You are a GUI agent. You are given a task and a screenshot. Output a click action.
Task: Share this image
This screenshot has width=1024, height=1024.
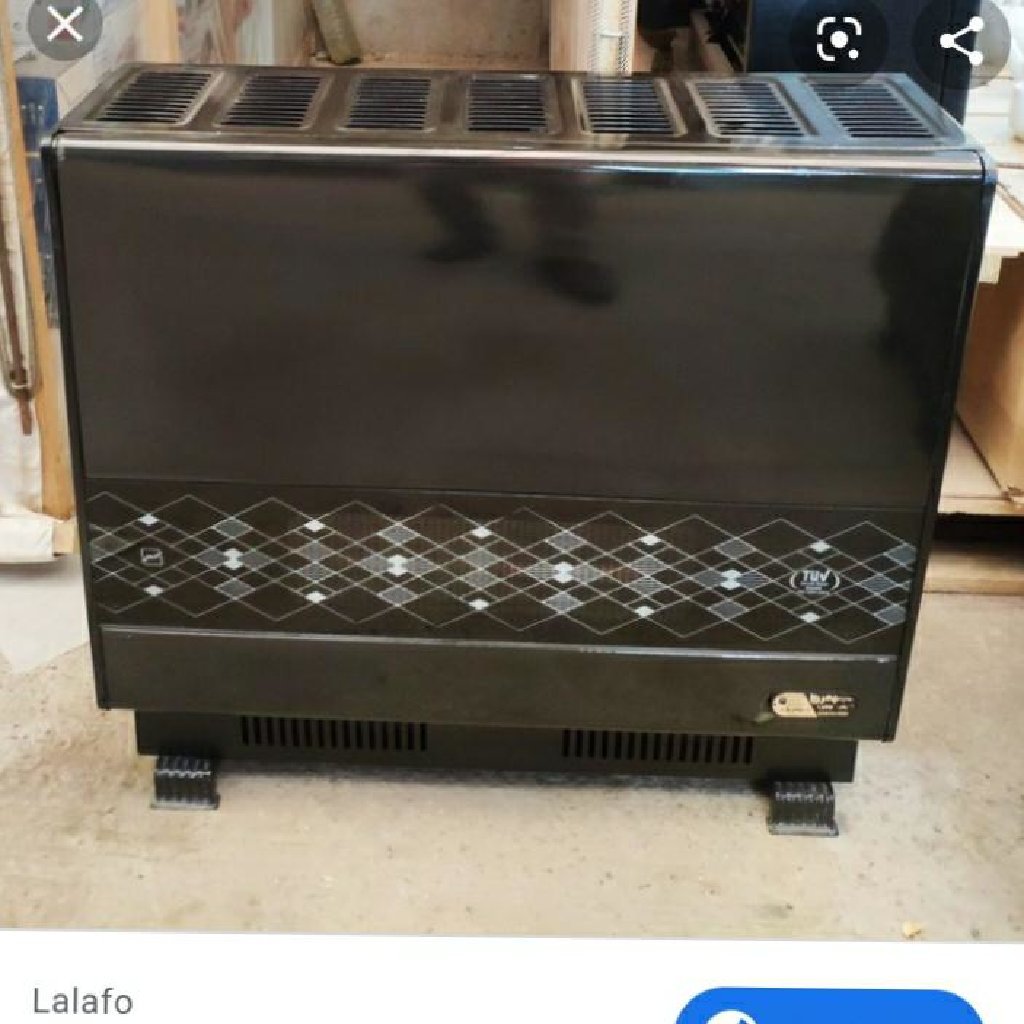click(x=959, y=40)
